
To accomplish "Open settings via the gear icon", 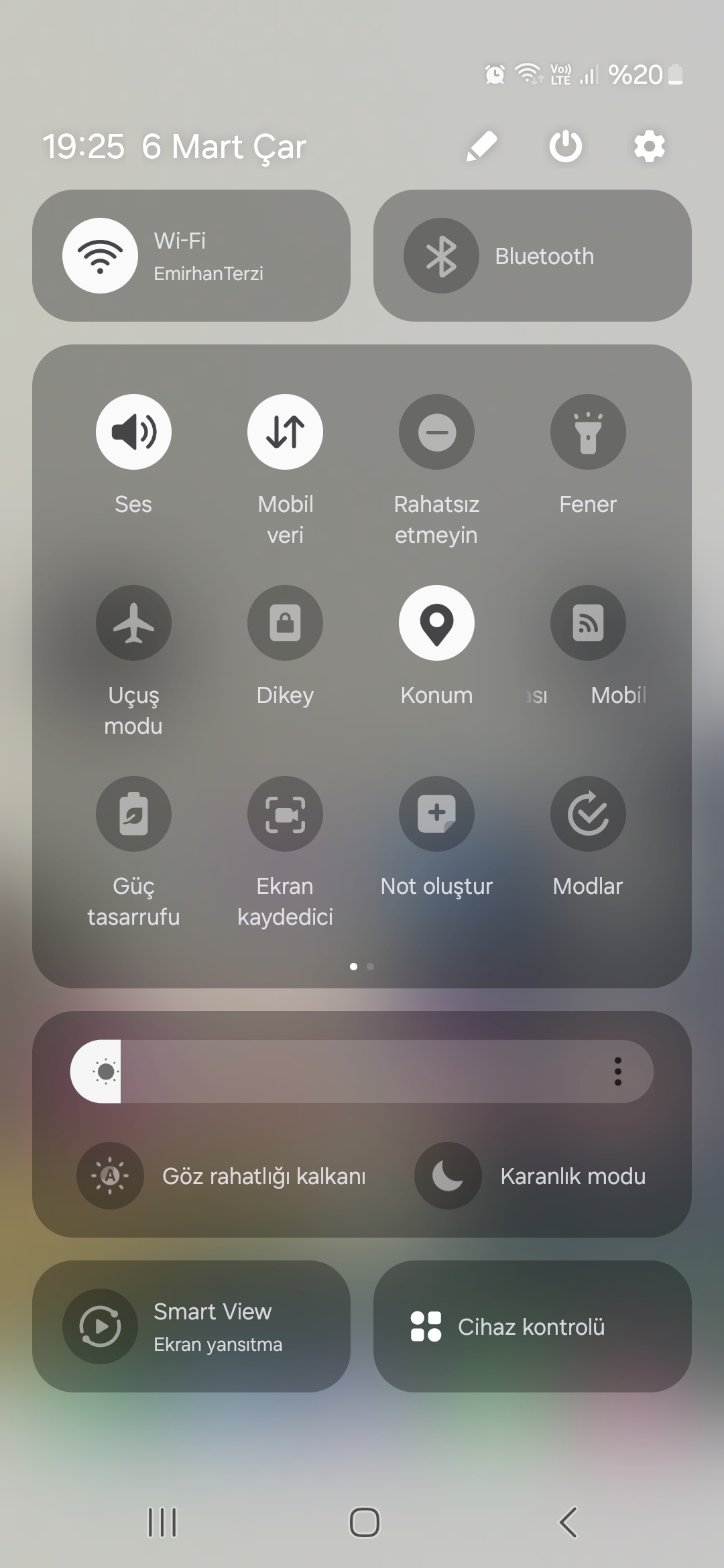I will (650, 146).
